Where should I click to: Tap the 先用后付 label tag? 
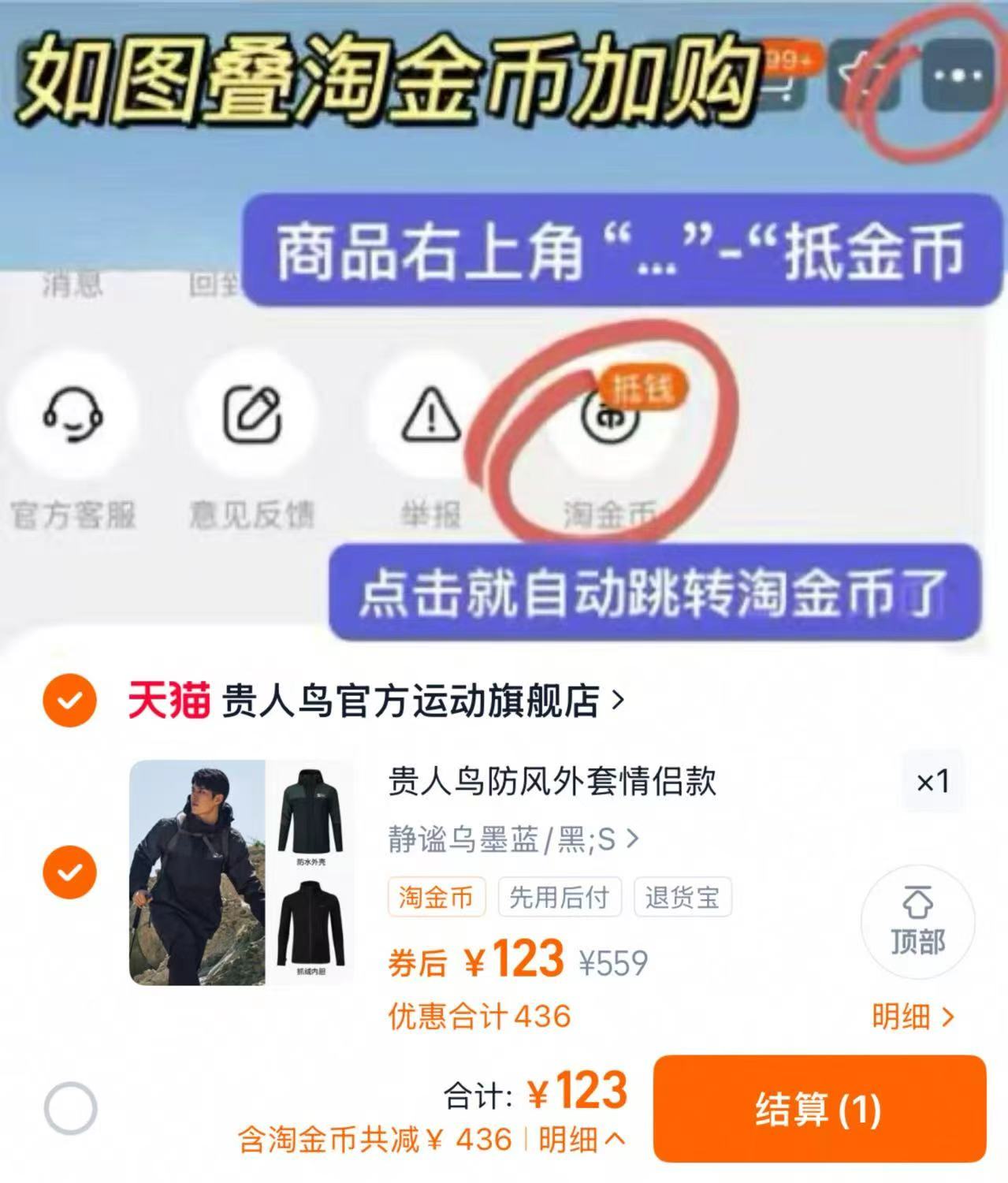click(x=560, y=897)
